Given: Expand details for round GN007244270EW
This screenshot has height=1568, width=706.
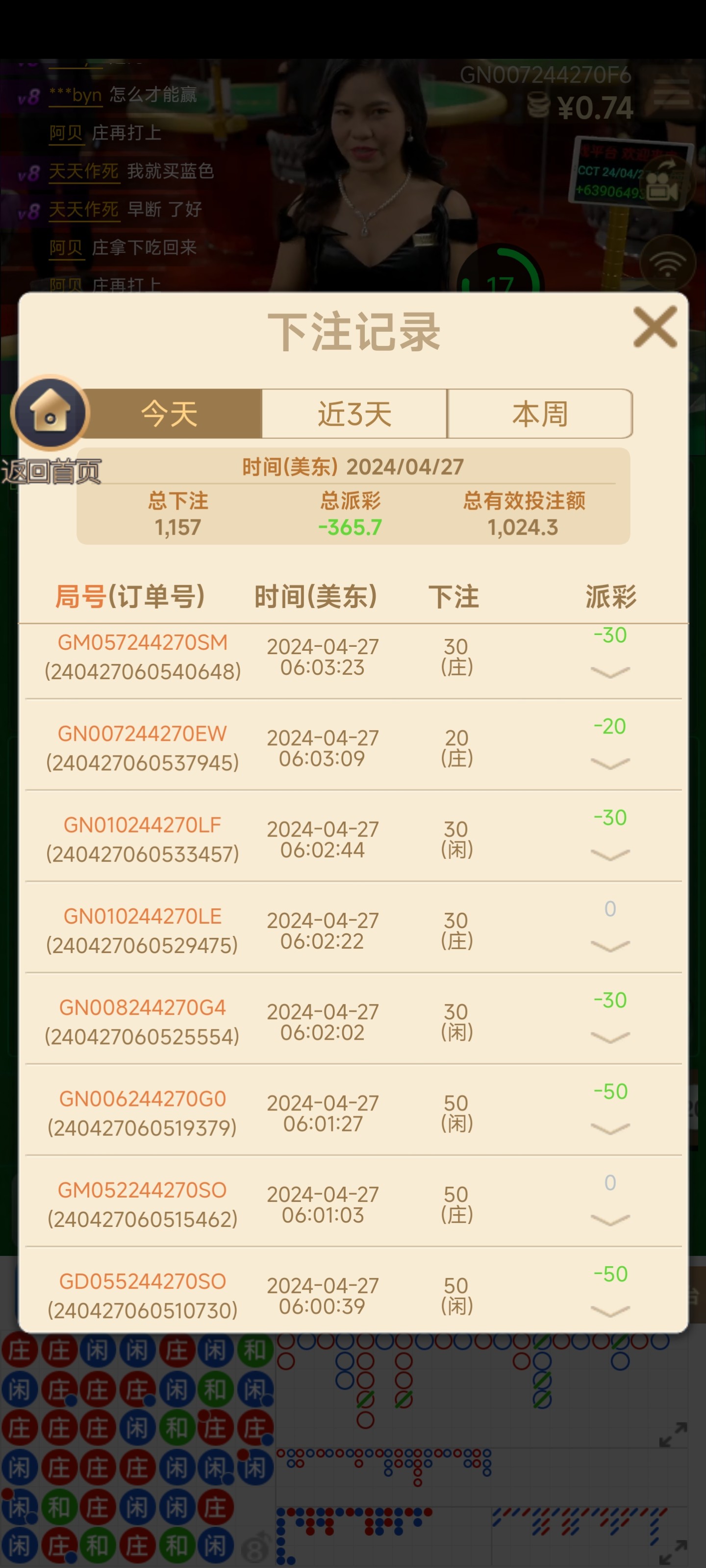Looking at the screenshot, I should pyautogui.click(x=610, y=763).
